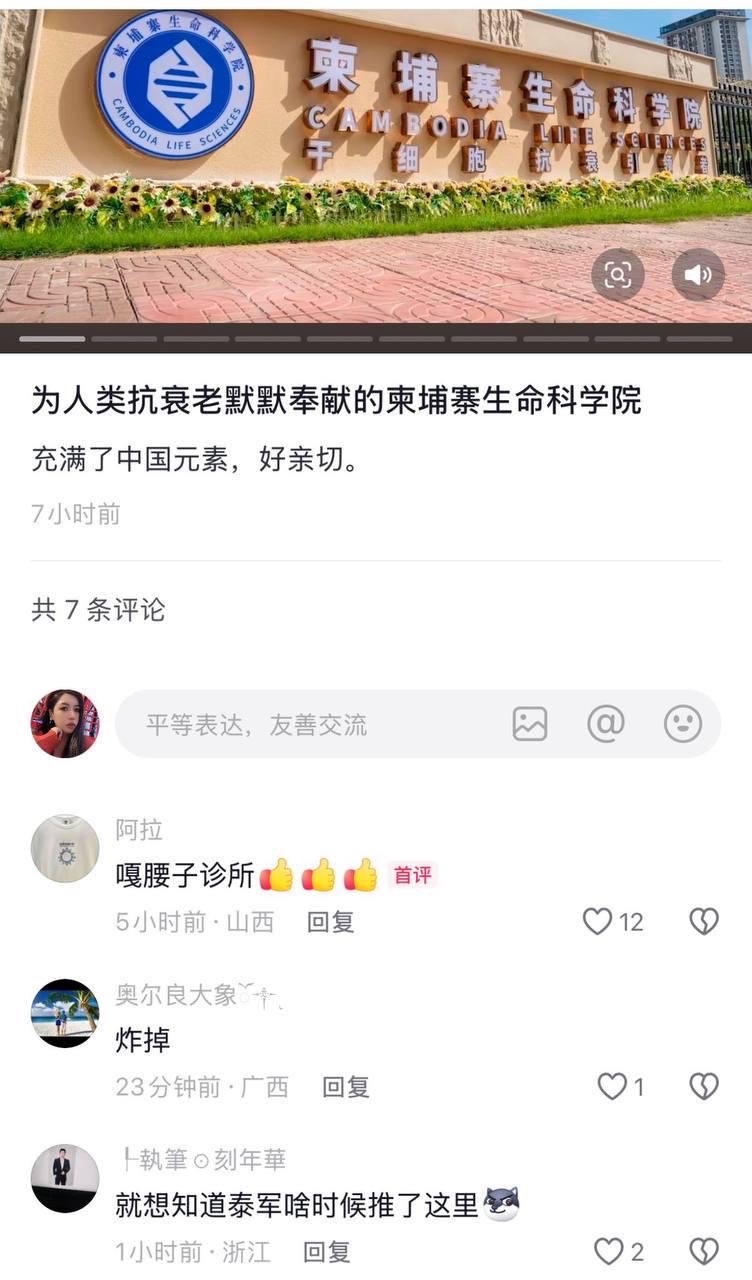752x1280 pixels.
Task: View 奥尔良大象's profile picture
Action: 65,1013
